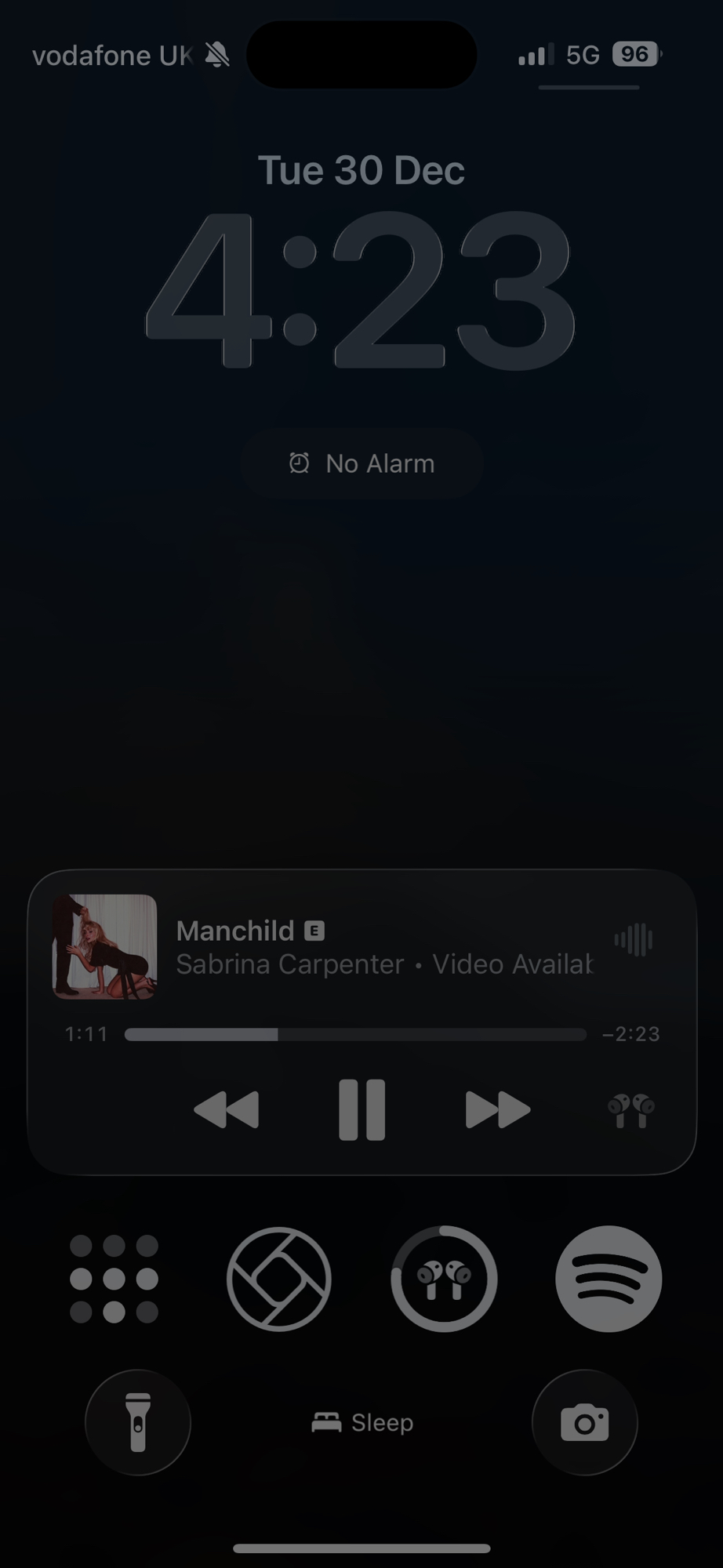
Task: Tap the playback progress bar
Action: (354, 1034)
